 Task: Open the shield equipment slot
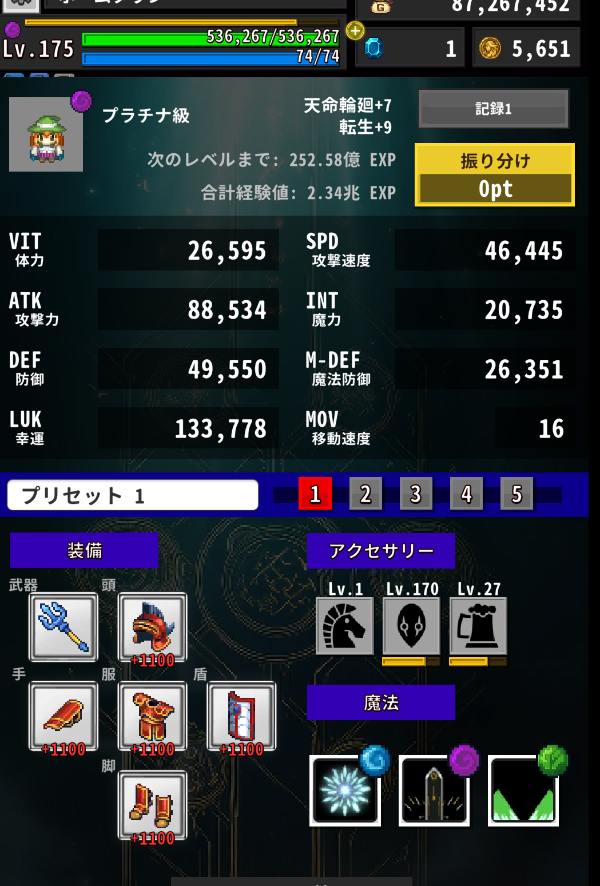(241, 716)
